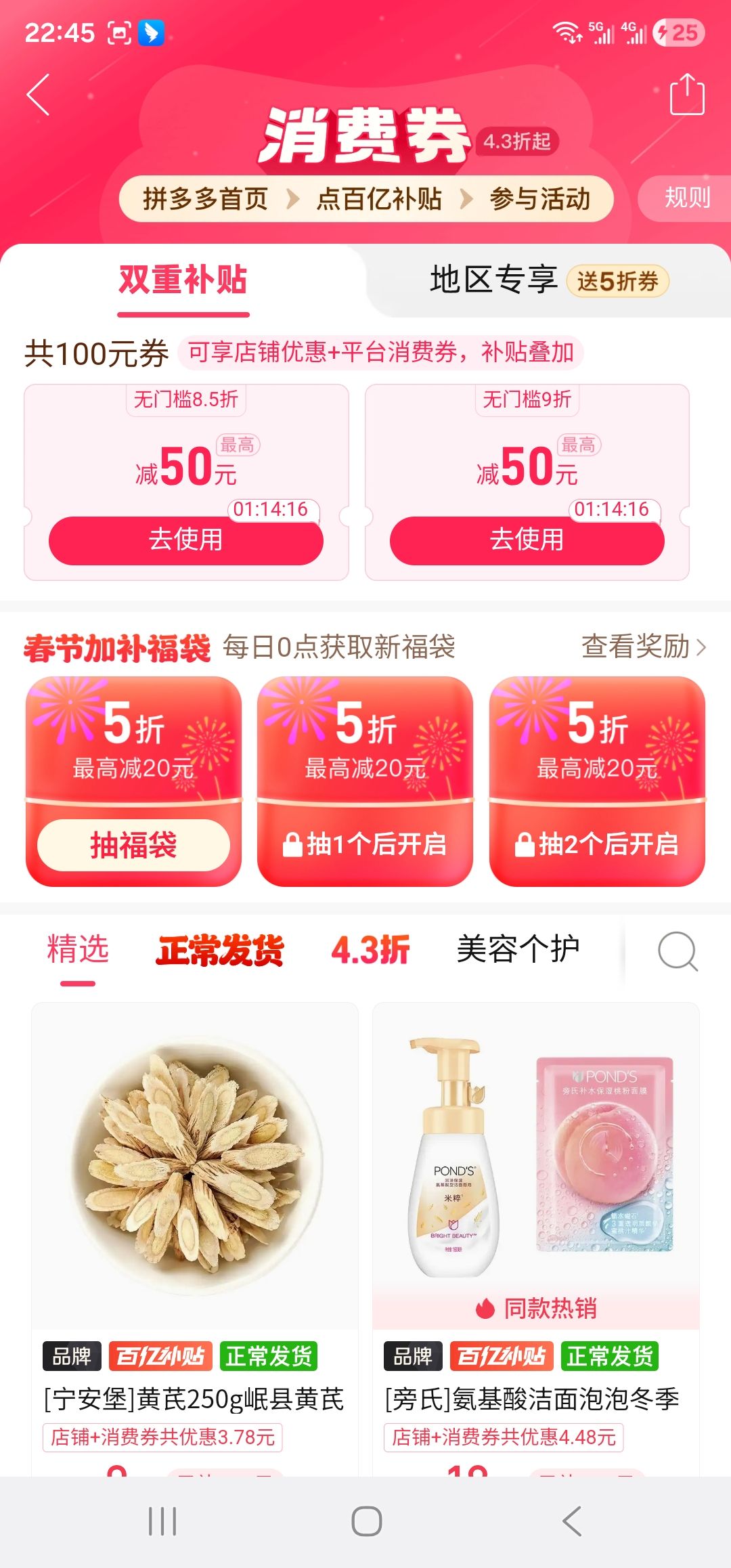Open the 旁氏 氨基酸洁面泡泡 product card
The image size is (731, 1568).
pos(536,1238)
